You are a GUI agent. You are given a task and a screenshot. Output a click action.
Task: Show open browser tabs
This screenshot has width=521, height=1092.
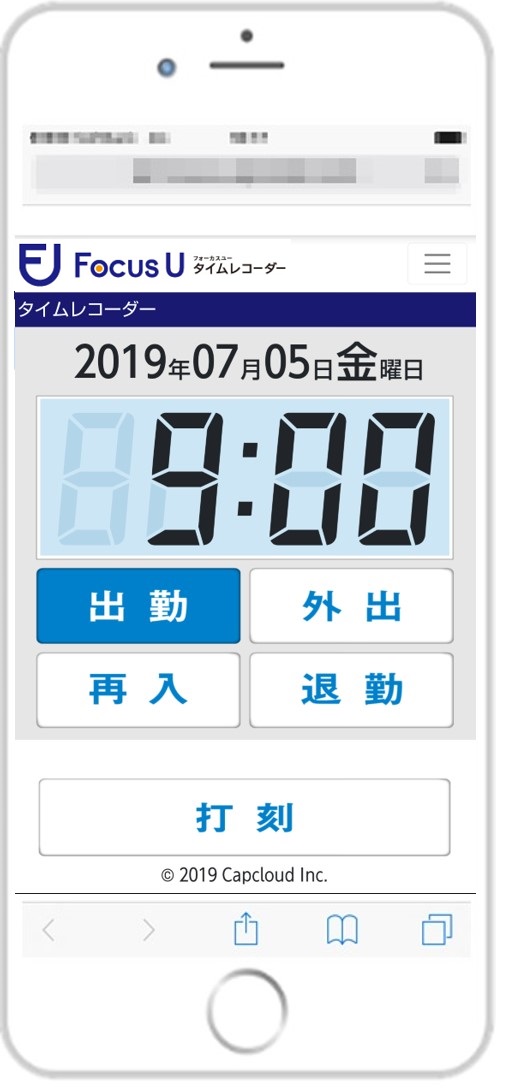437,930
